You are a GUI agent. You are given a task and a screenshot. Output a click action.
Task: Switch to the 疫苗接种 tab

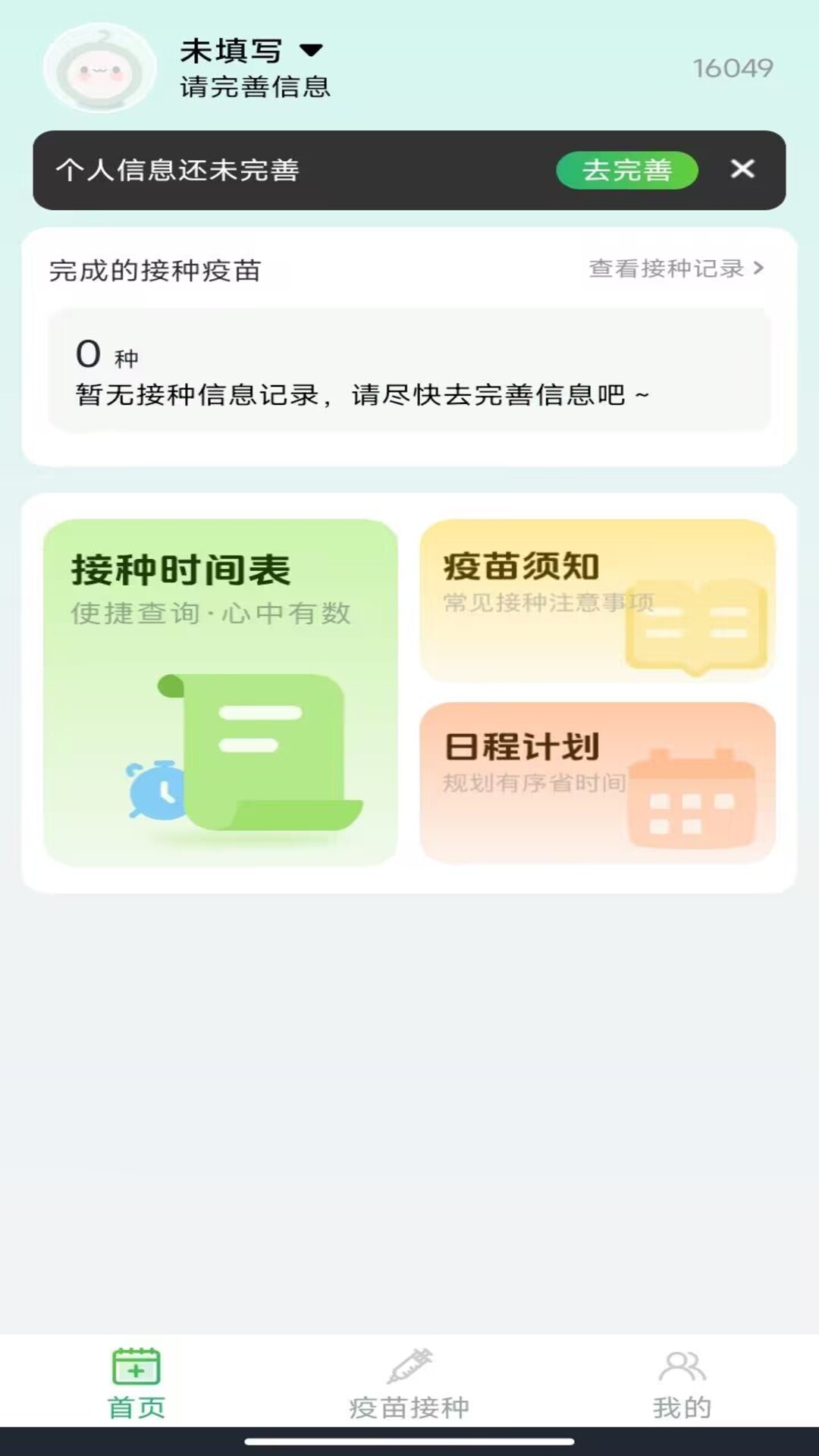point(409,1383)
